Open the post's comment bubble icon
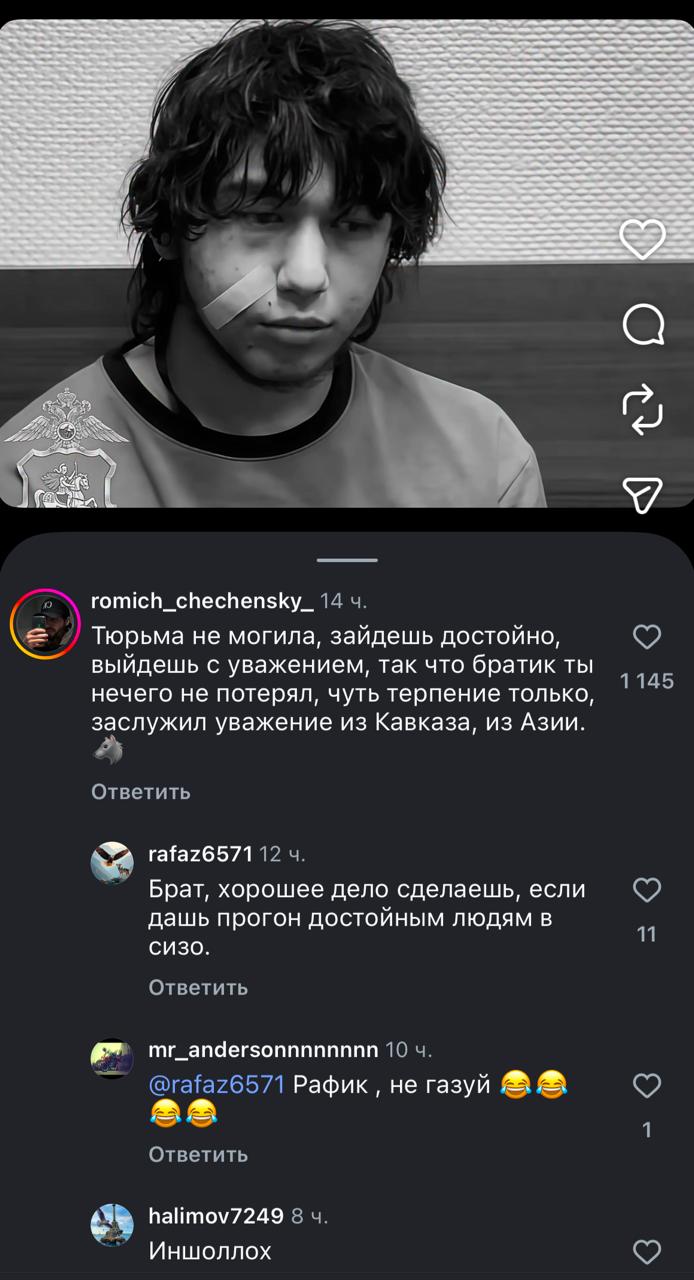 tap(642, 324)
